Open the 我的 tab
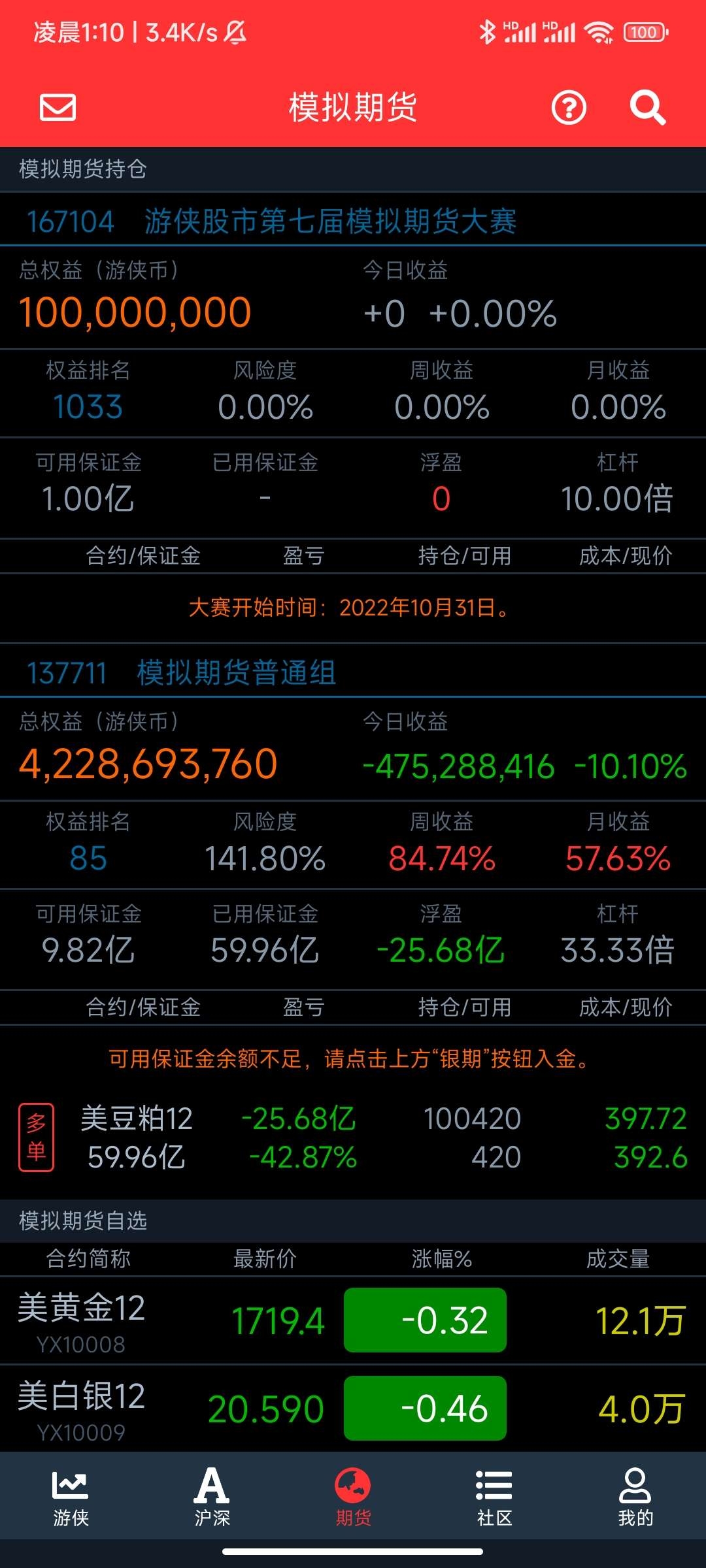This screenshot has height=1568, width=706. (635, 1496)
